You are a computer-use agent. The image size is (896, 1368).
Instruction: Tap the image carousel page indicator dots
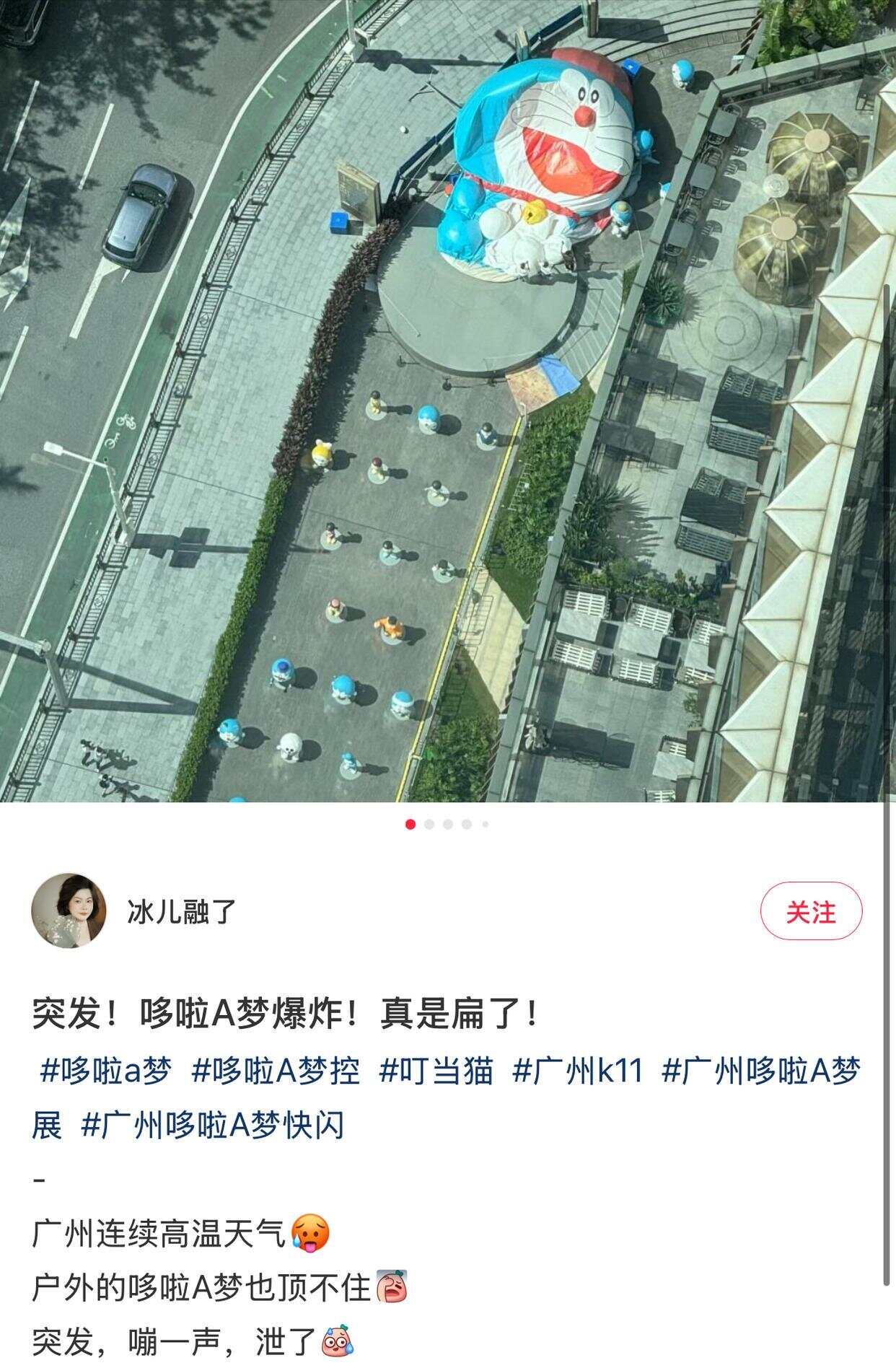pos(447,824)
